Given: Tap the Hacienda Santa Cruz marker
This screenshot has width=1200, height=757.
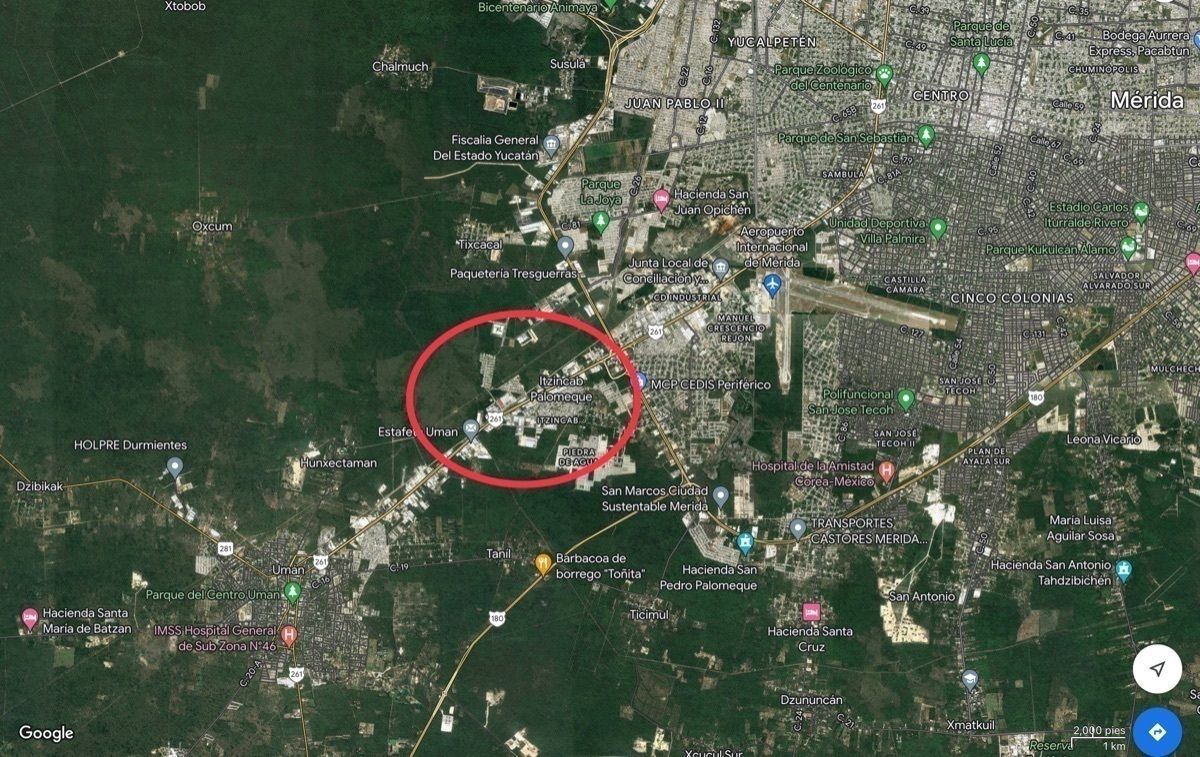Looking at the screenshot, I should (811, 611).
